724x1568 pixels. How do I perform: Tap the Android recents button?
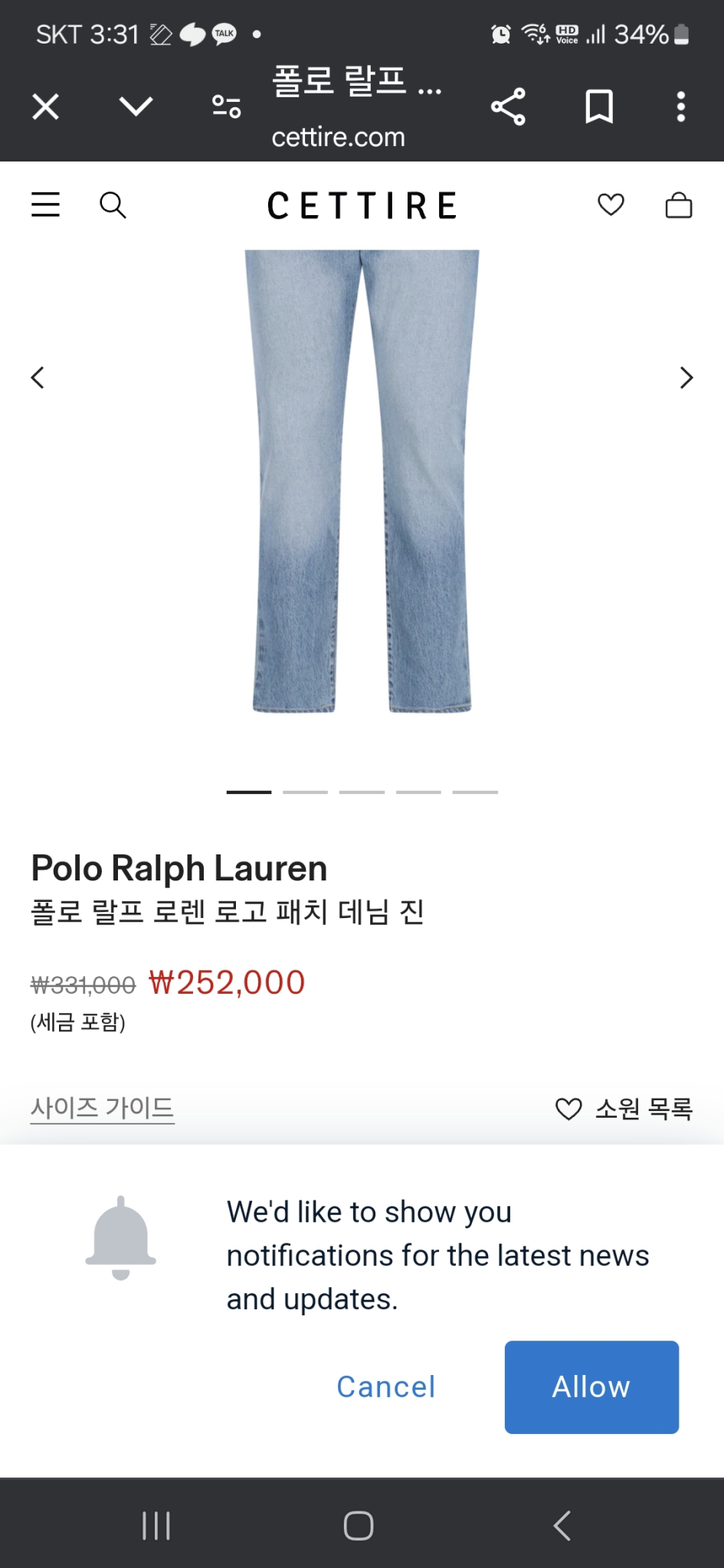pos(156,1524)
